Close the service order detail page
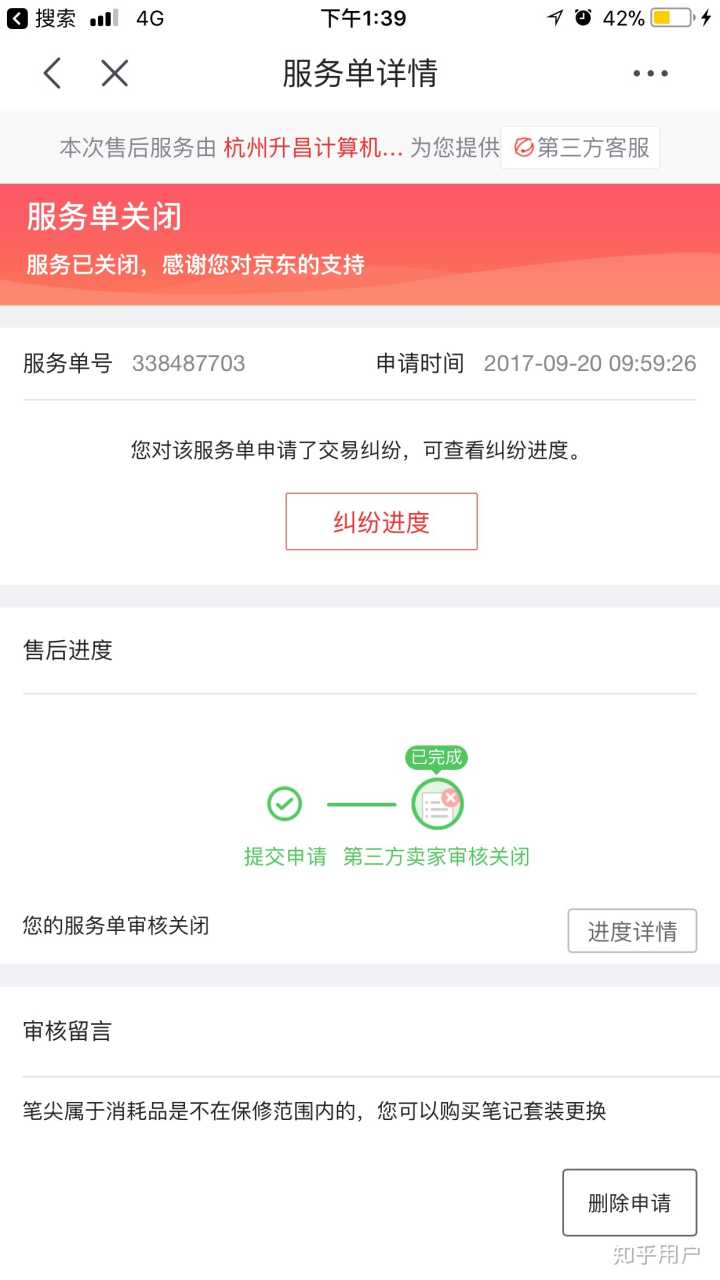Screen dimensions: 720x1280 pos(115,73)
